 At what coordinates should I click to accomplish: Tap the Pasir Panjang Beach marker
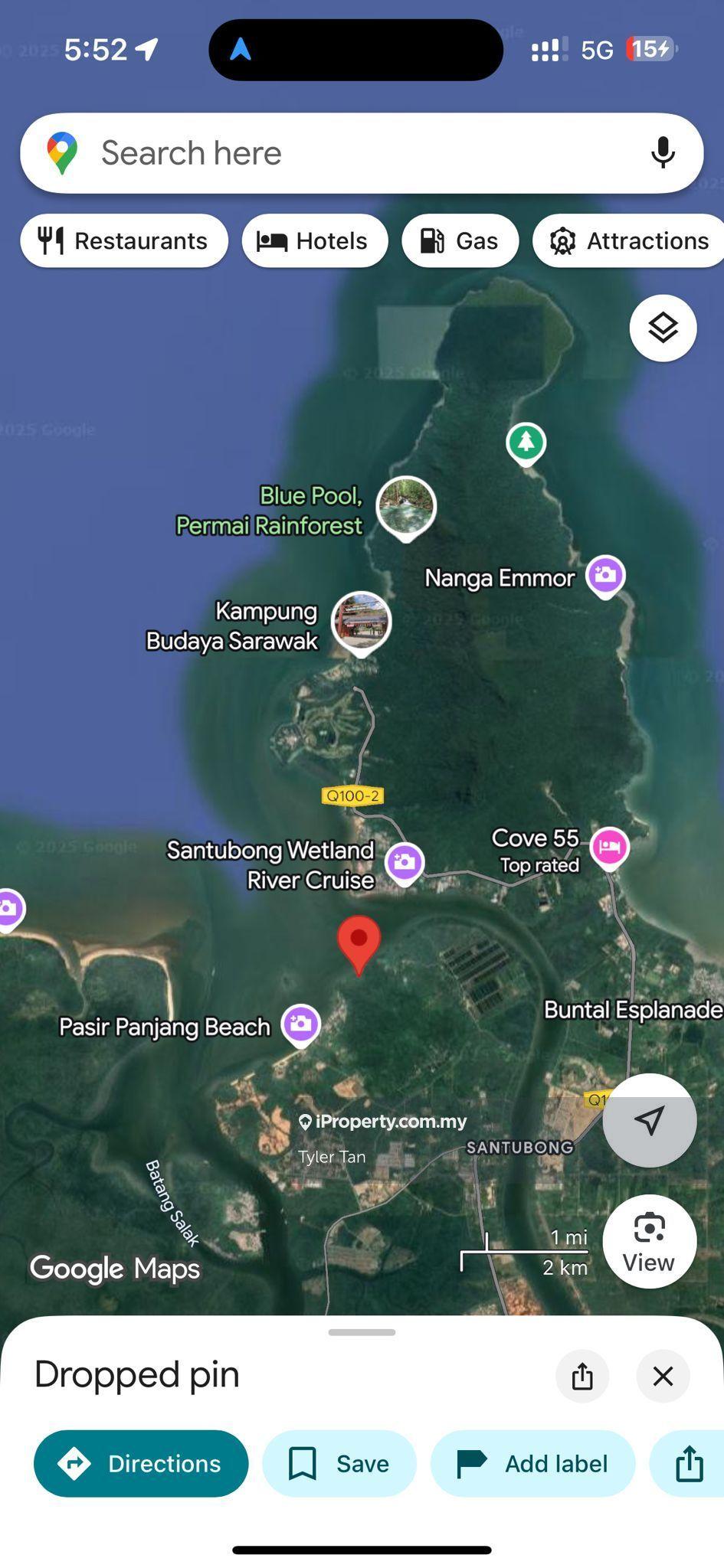coord(300,1024)
